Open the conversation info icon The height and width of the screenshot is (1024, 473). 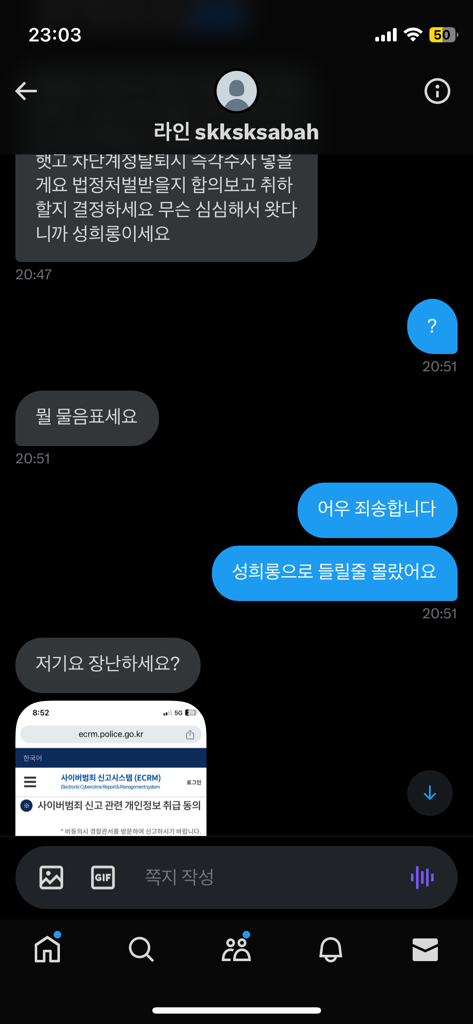437,91
